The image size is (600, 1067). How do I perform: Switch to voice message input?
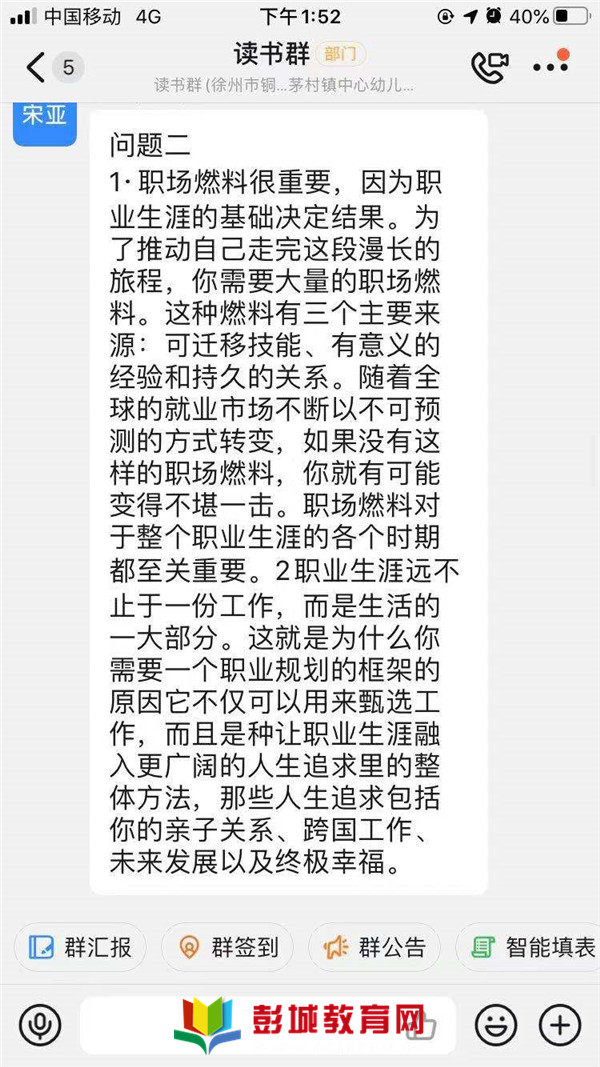(x=39, y=1024)
